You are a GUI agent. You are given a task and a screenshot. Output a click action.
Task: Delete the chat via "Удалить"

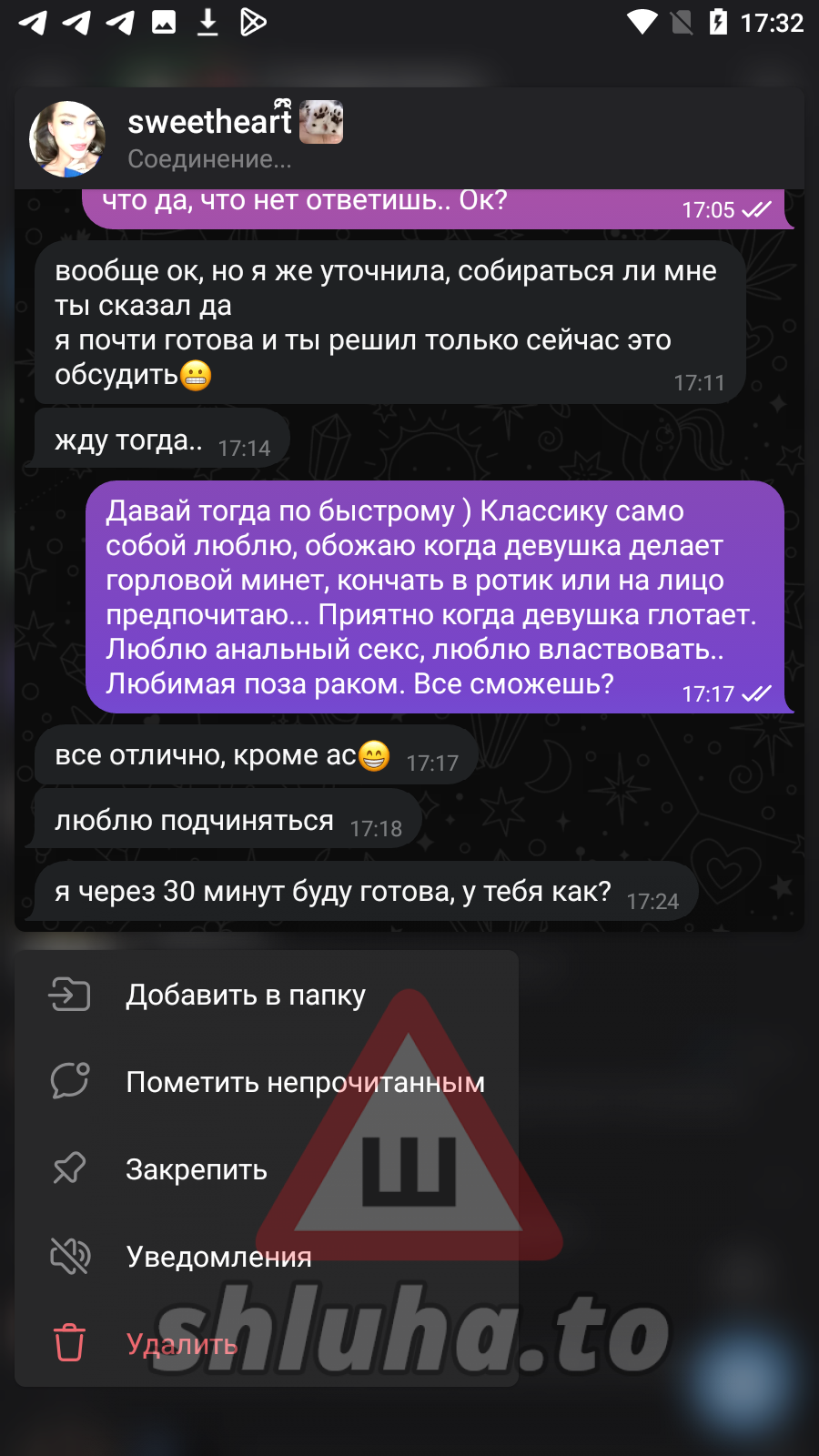click(182, 1344)
